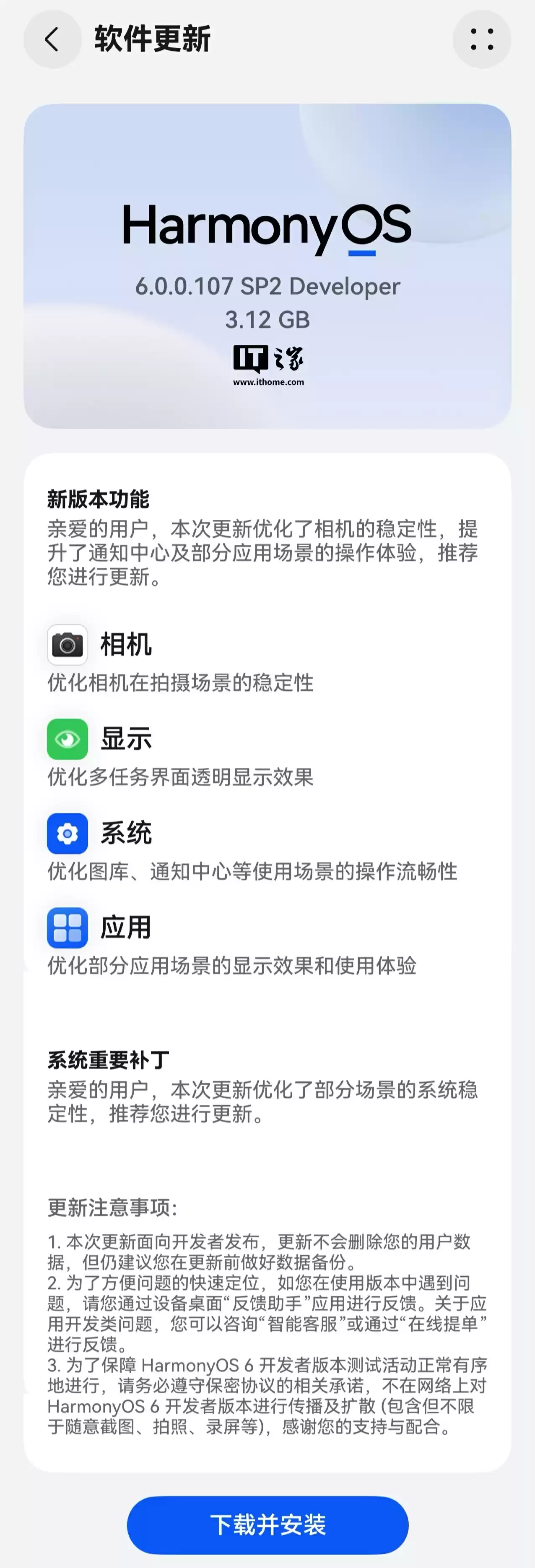Open the top-right more options icon
Screen dimensions: 535x1568
point(482,39)
